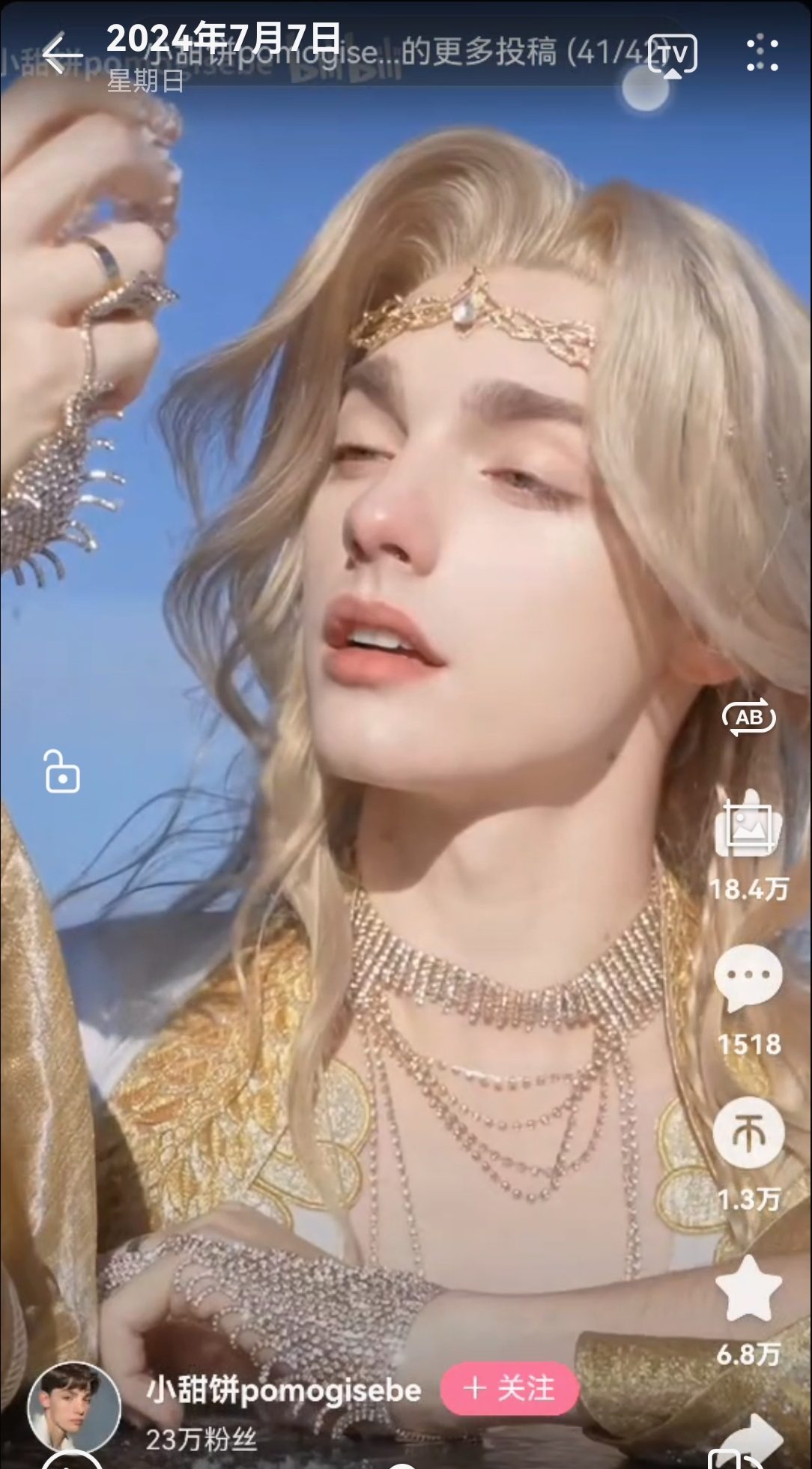Open the uploader's avatar profile
Viewport: 812px width, 1469px height.
(73, 1408)
